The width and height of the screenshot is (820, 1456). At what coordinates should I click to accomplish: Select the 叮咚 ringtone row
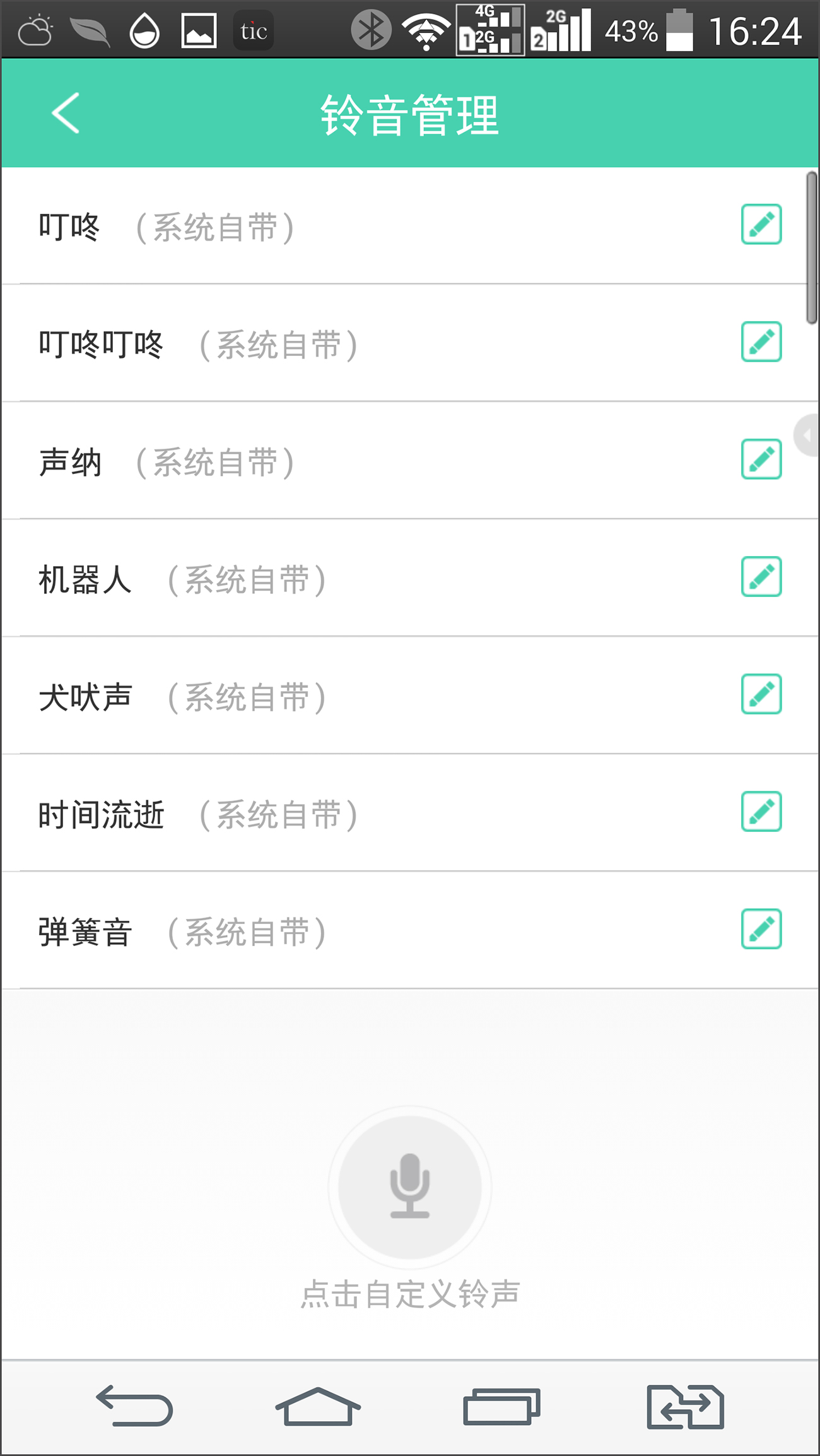(x=315, y=227)
